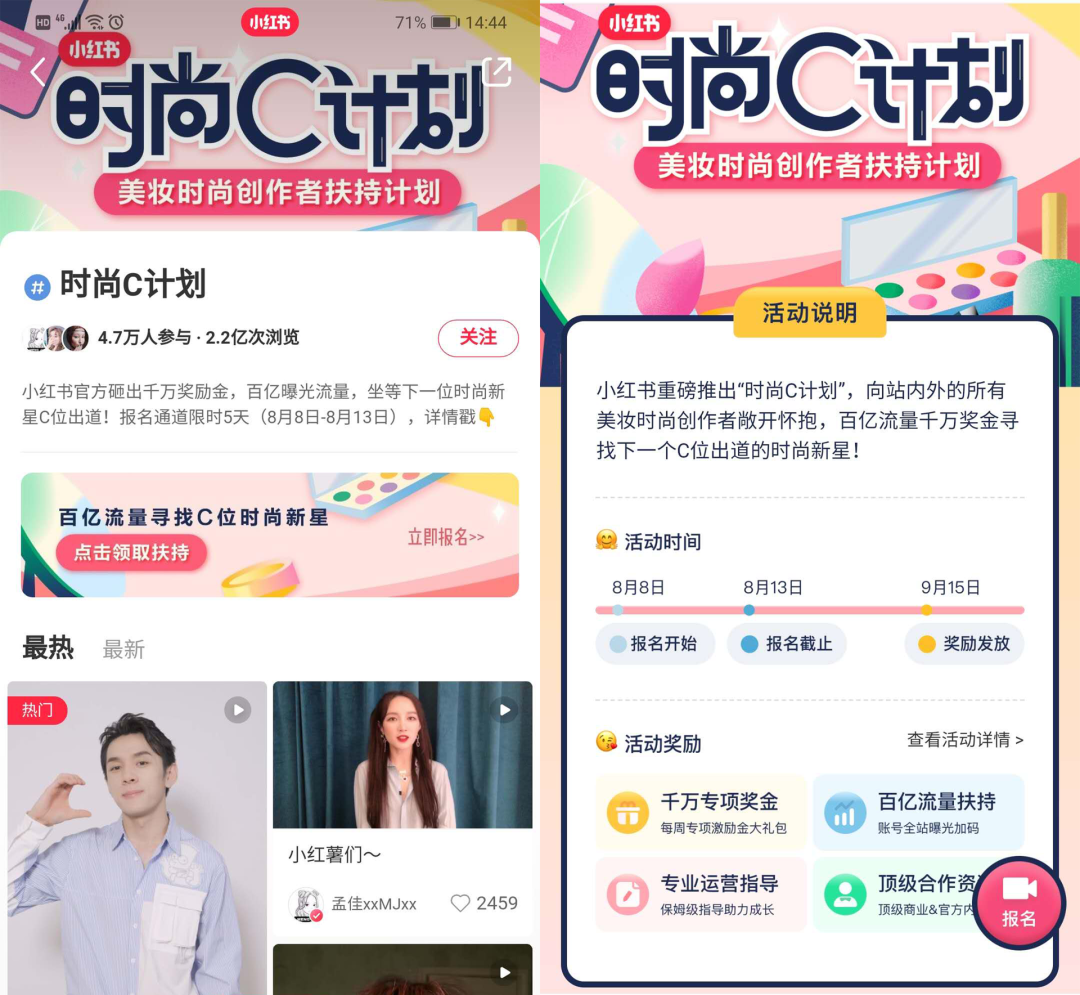This screenshot has height=995, width=1080.
Task: Open the 热门 video of the man
Action: (137, 838)
